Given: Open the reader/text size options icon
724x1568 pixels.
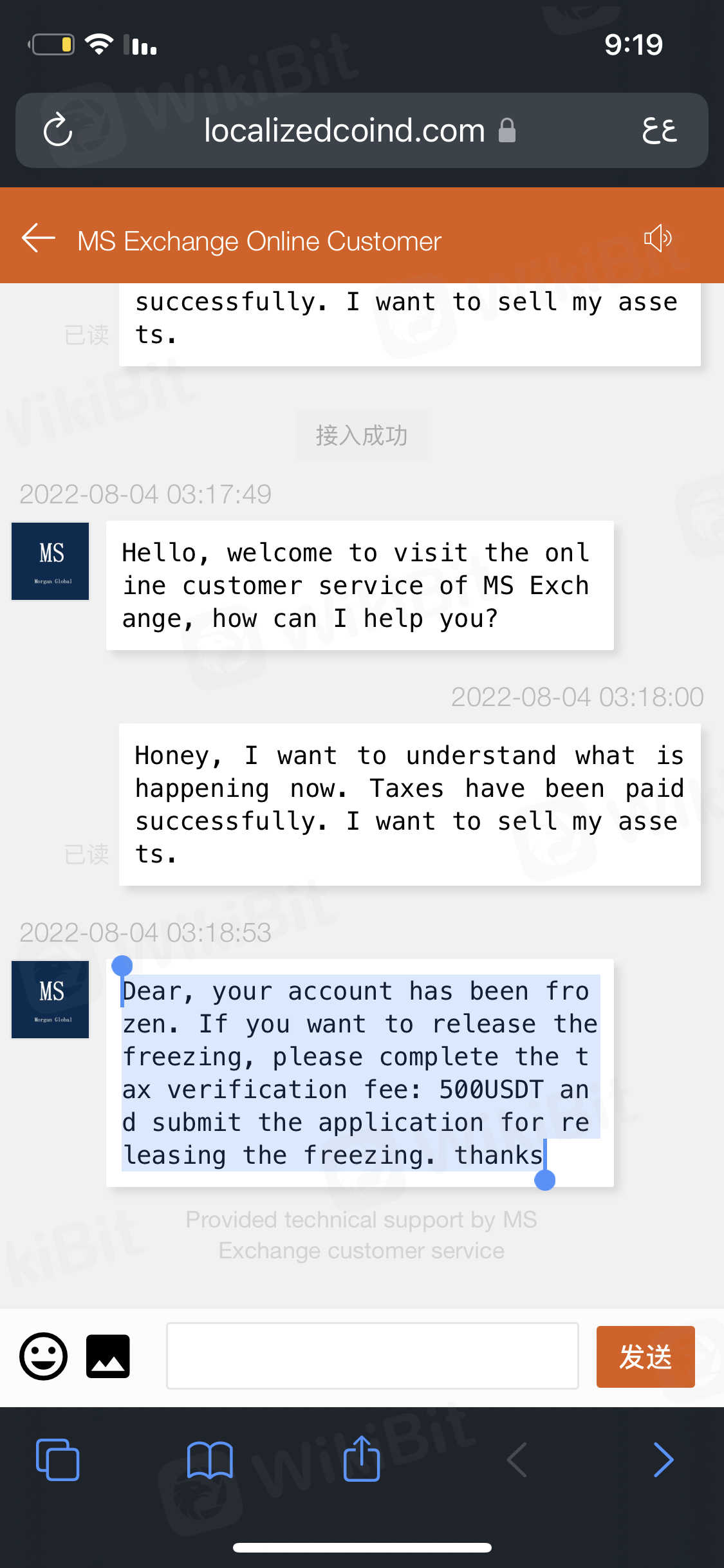Looking at the screenshot, I should click(x=659, y=131).
